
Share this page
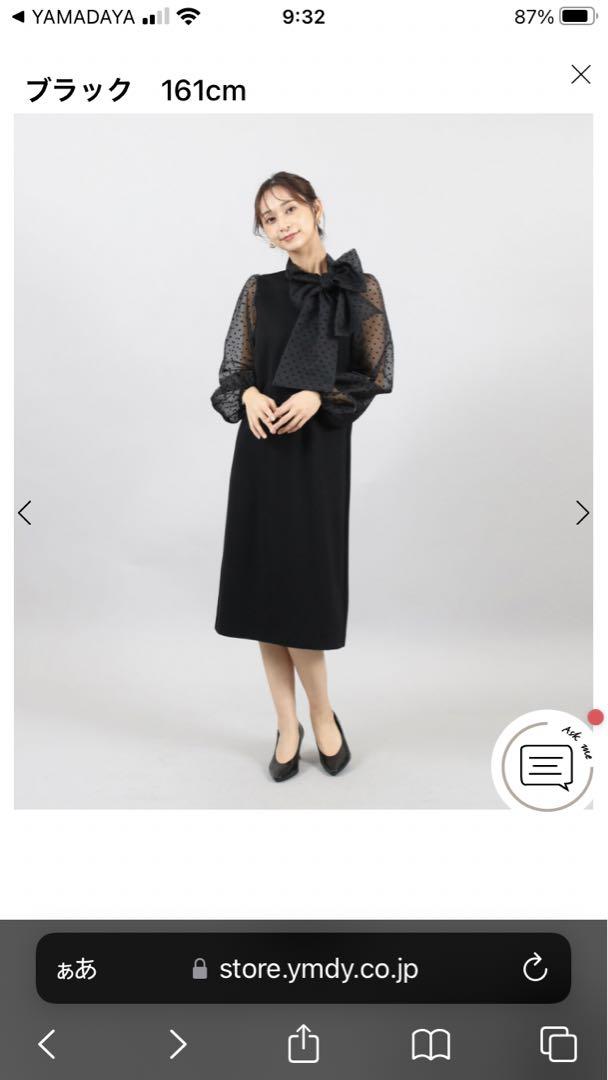303,1044
